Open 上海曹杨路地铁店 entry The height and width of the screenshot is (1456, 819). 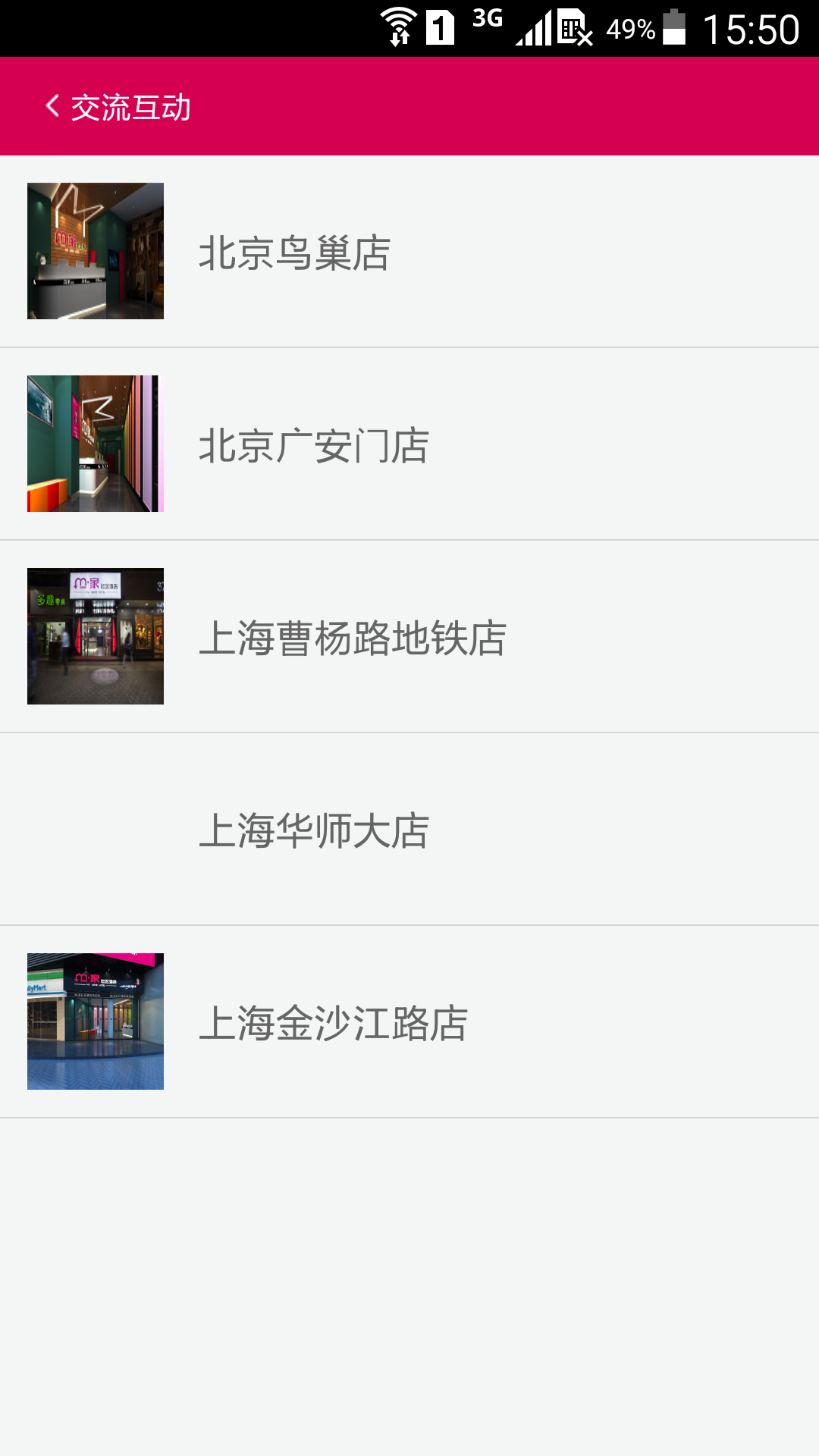click(x=409, y=637)
